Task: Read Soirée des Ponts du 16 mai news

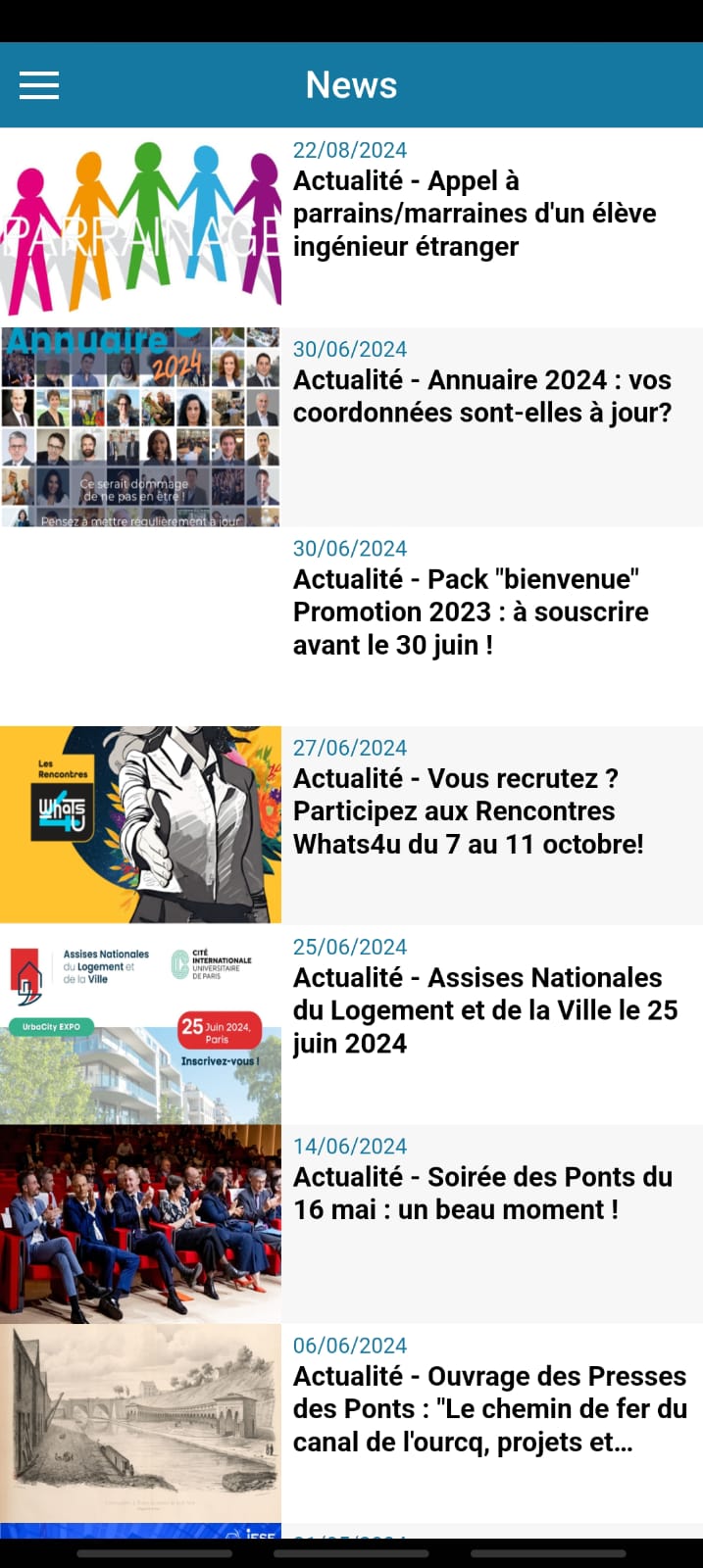Action: click(x=482, y=1194)
